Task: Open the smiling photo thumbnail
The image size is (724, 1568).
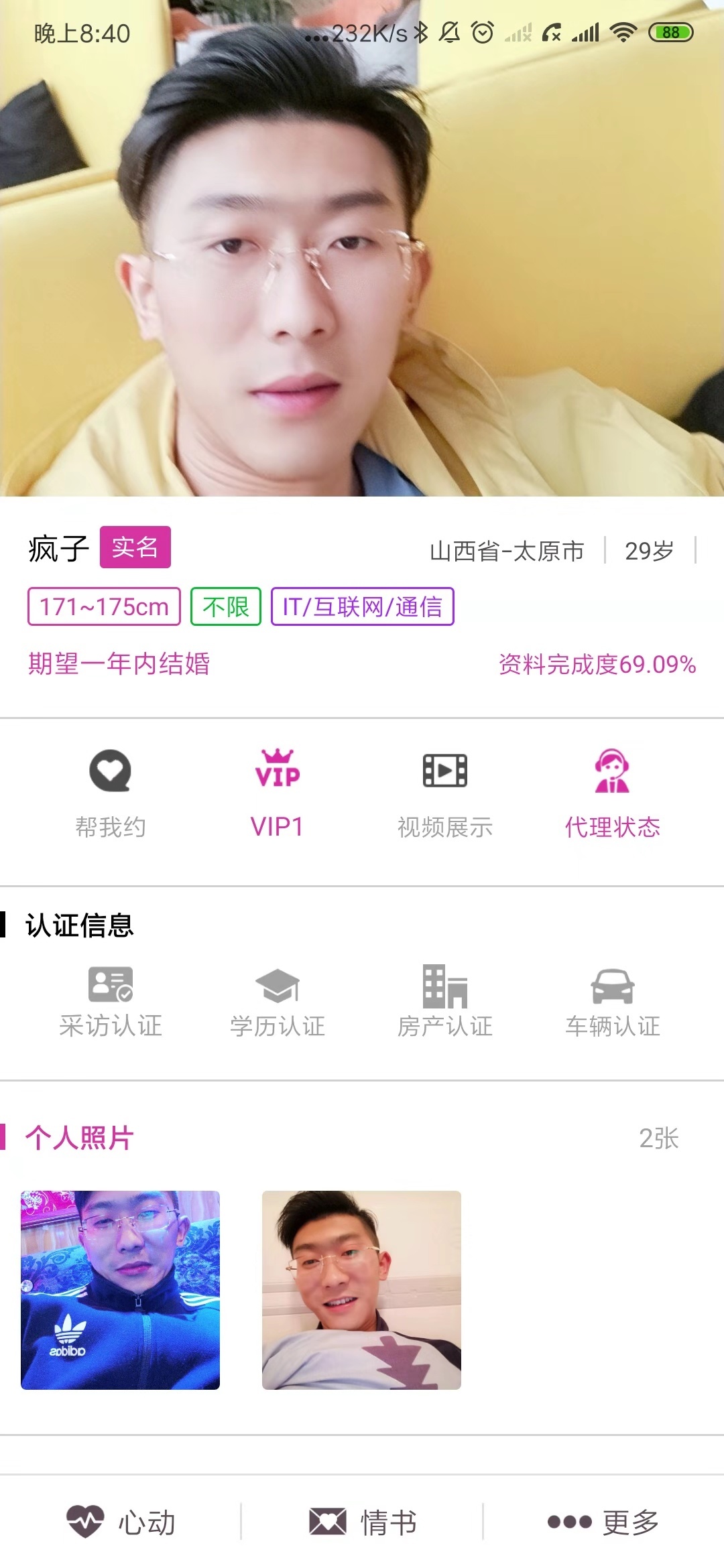Action: pos(361,1290)
